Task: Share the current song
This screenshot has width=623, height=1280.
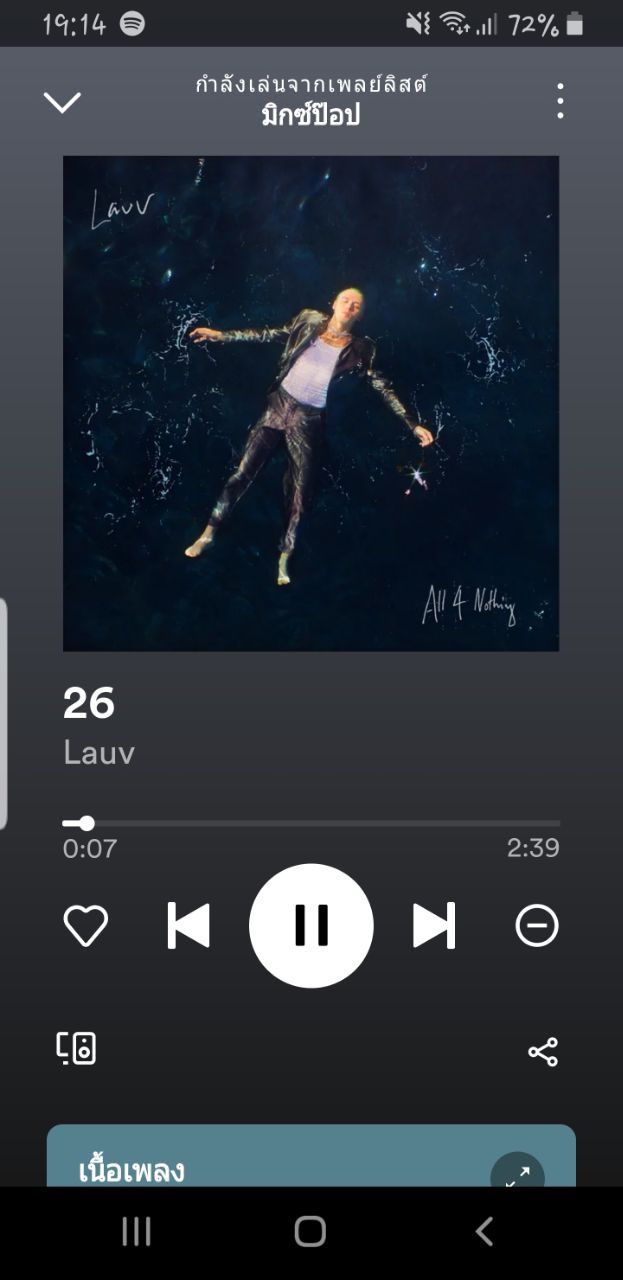Action: pyautogui.click(x=543, y=1052)
